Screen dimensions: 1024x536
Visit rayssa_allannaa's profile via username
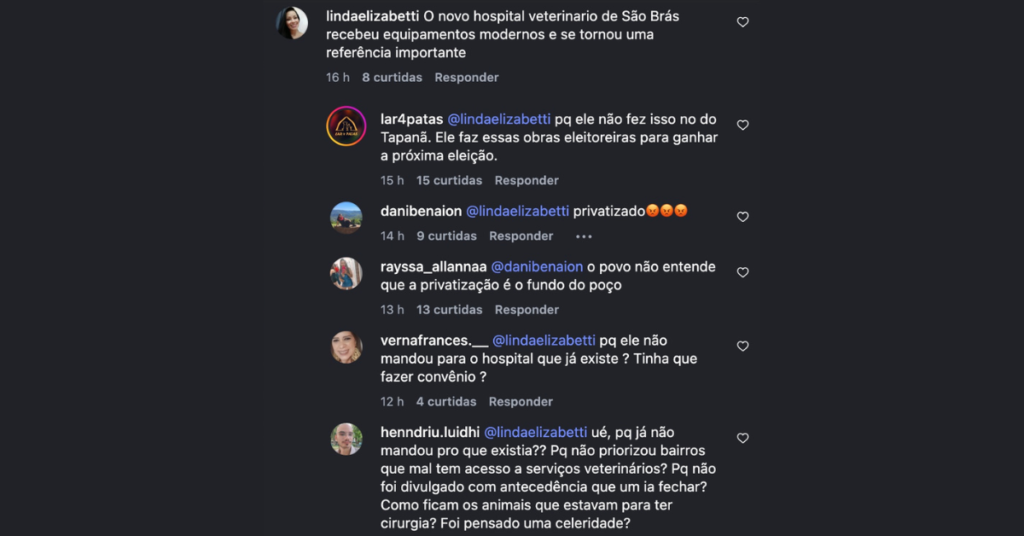431,266
